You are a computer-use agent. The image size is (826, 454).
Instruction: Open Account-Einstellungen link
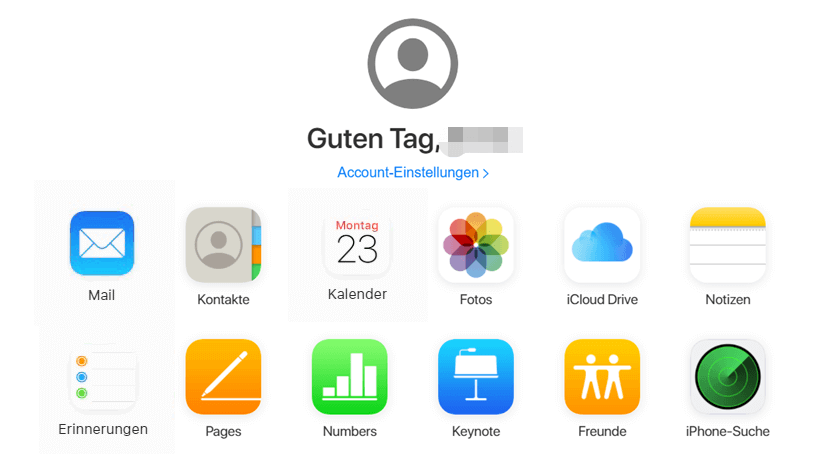[412, 173]
